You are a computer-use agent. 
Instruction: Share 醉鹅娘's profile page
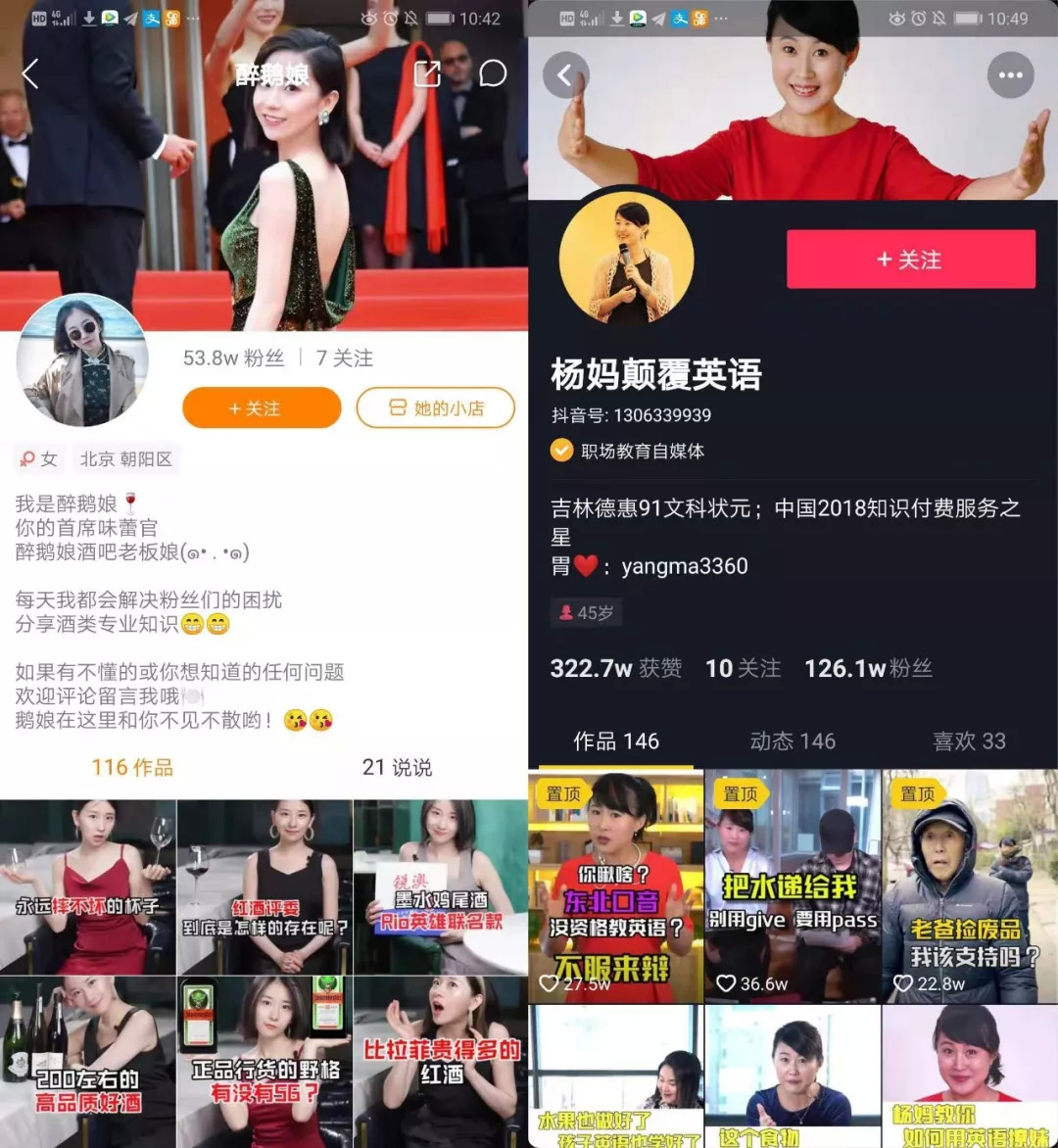click(x=427, y=73)
